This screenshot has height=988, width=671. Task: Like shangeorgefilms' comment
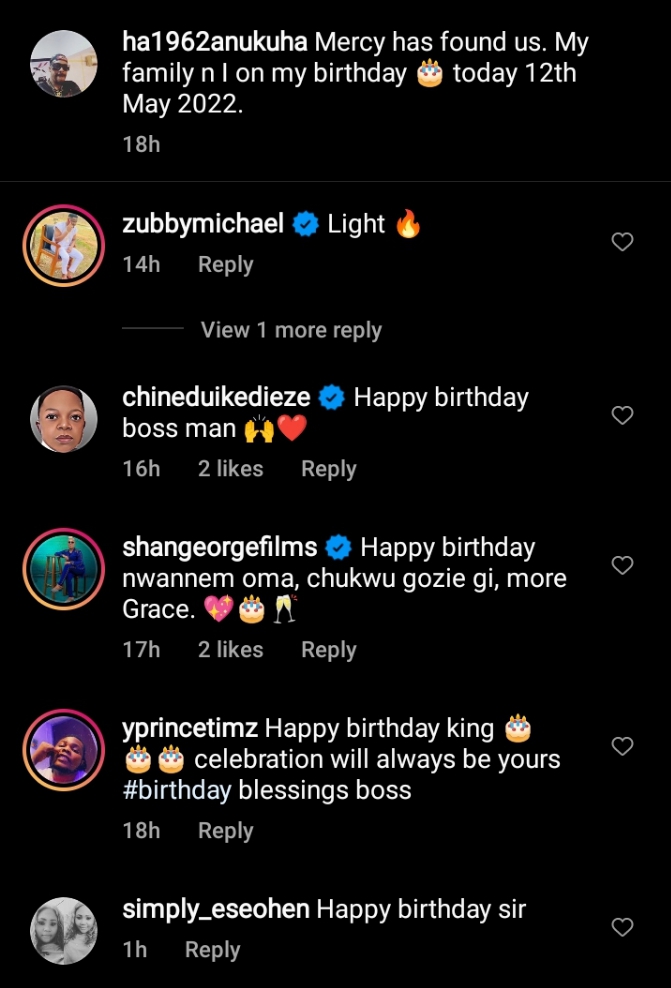(x=622, y=565)
